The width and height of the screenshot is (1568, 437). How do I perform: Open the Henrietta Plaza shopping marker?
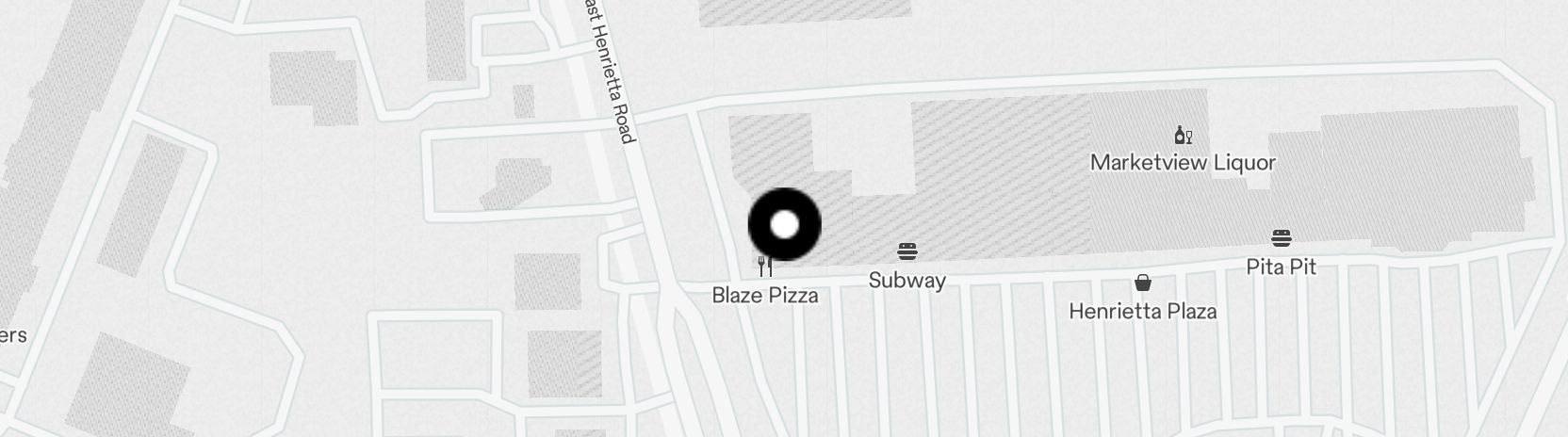click(1143, 283)
